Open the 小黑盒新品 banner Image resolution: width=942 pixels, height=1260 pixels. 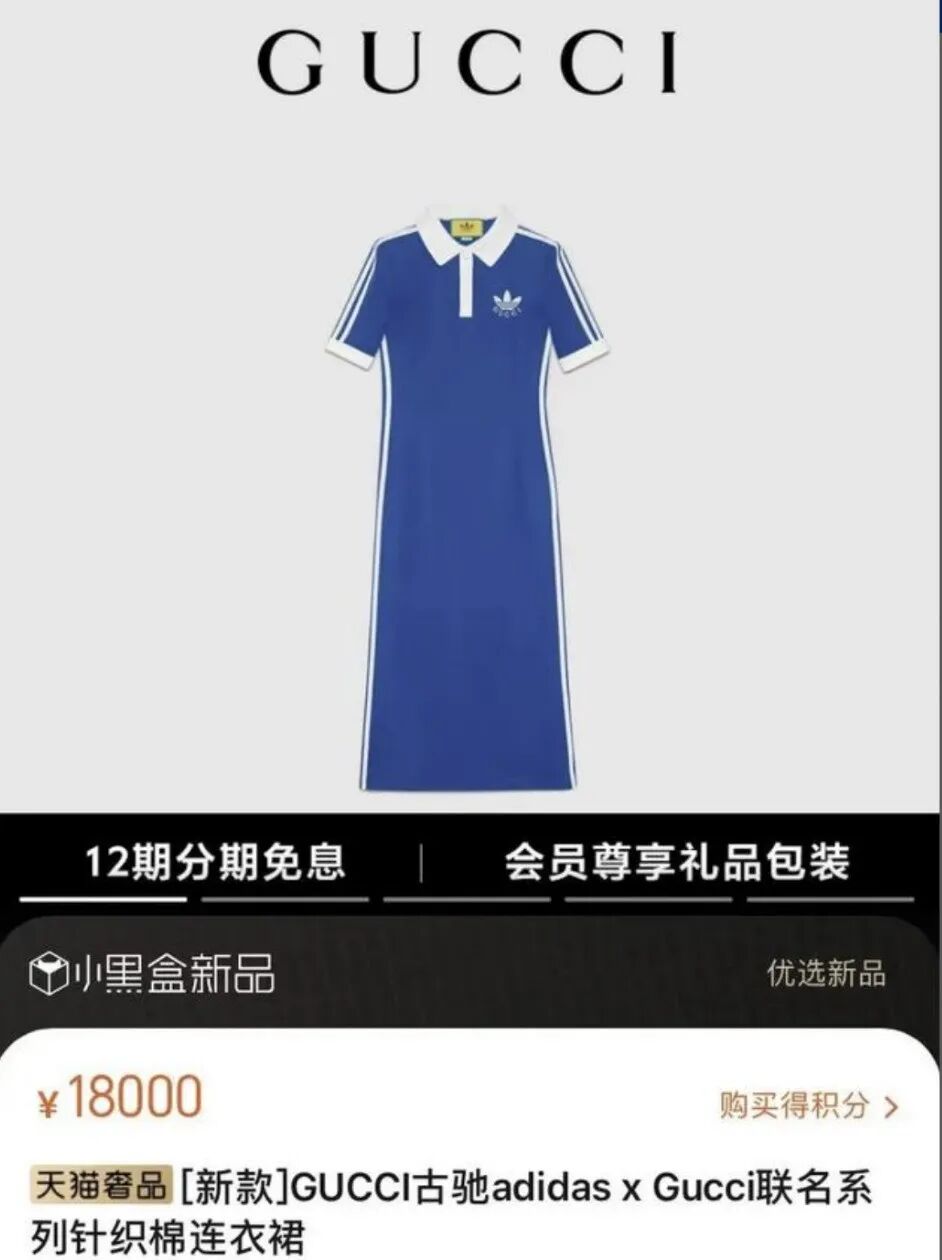[152, 973]
